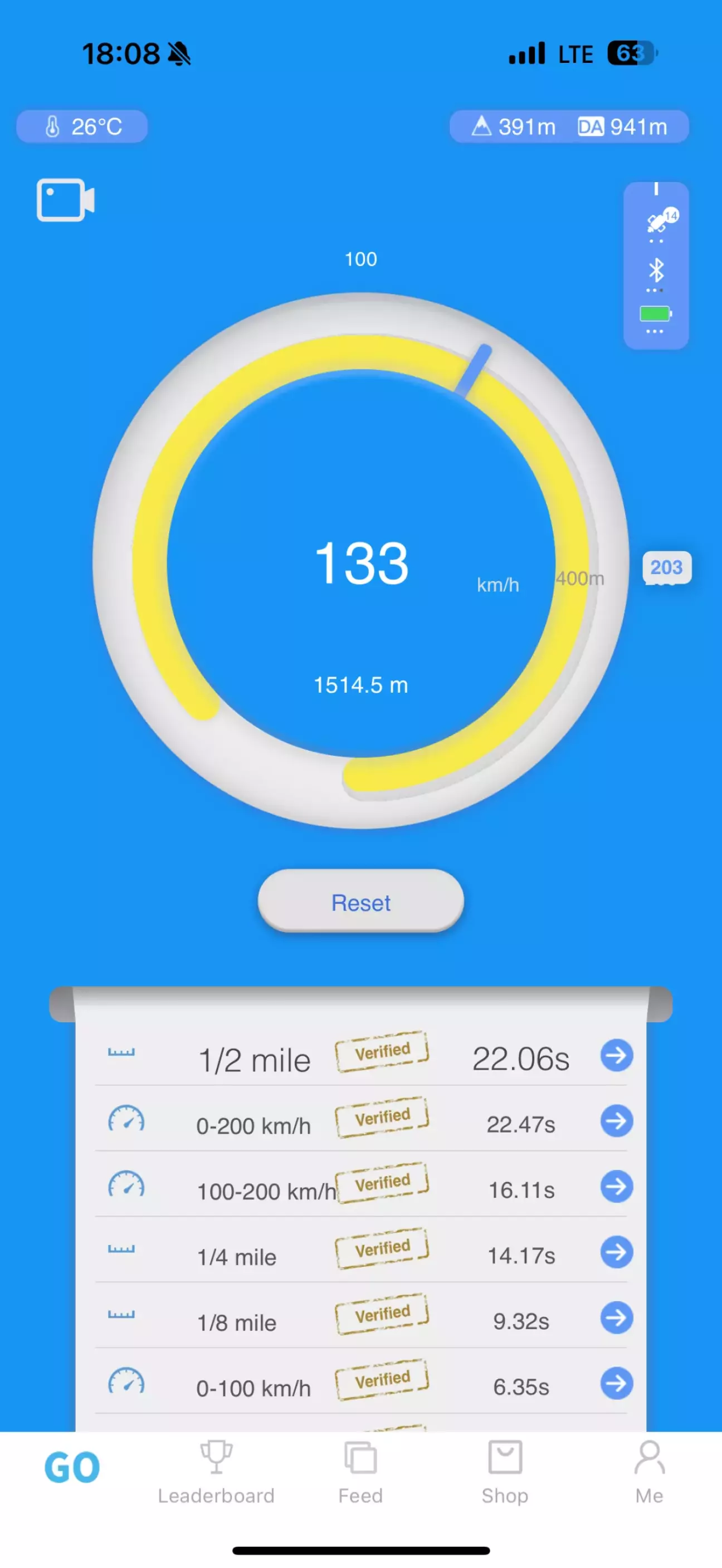Open the 0-200 km/h result arrow

pyautogui.click(x=616, y=1121)
